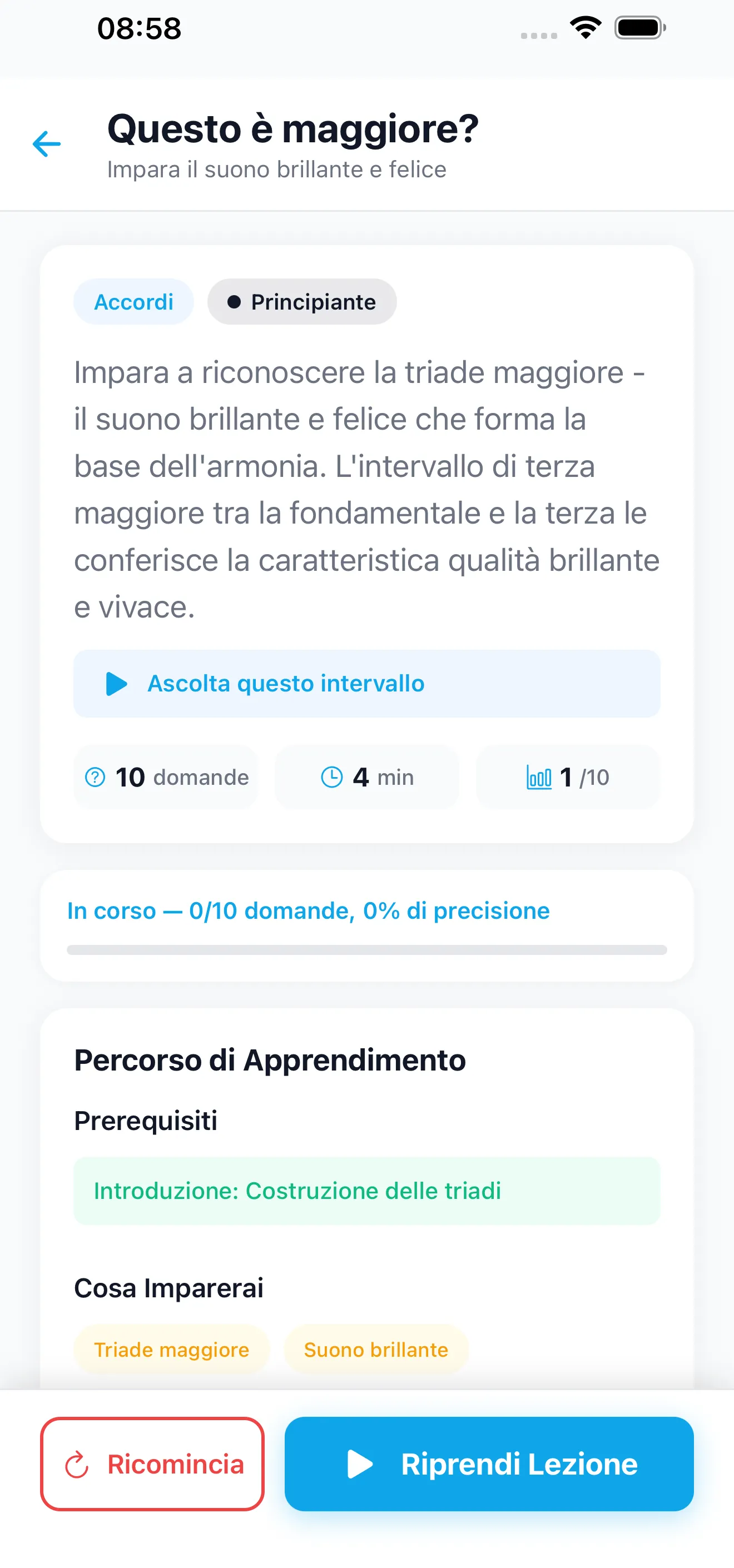Select the Principiante difficulty chip

301,301
